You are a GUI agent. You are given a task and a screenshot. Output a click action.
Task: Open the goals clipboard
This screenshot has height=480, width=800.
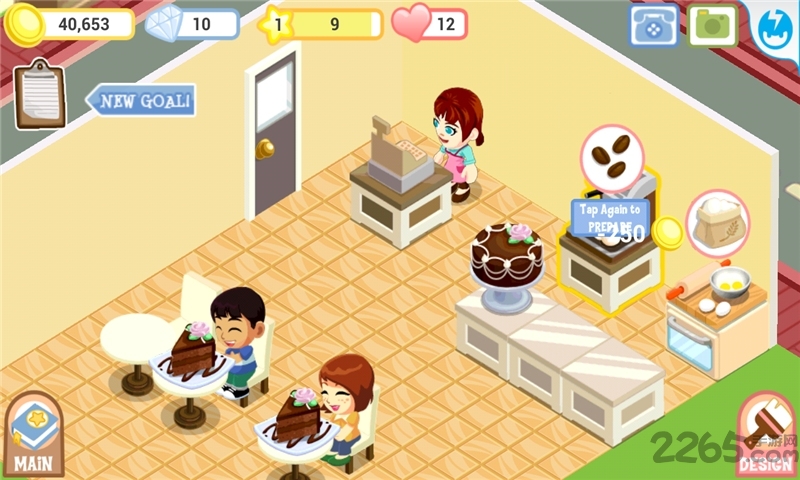40,94
